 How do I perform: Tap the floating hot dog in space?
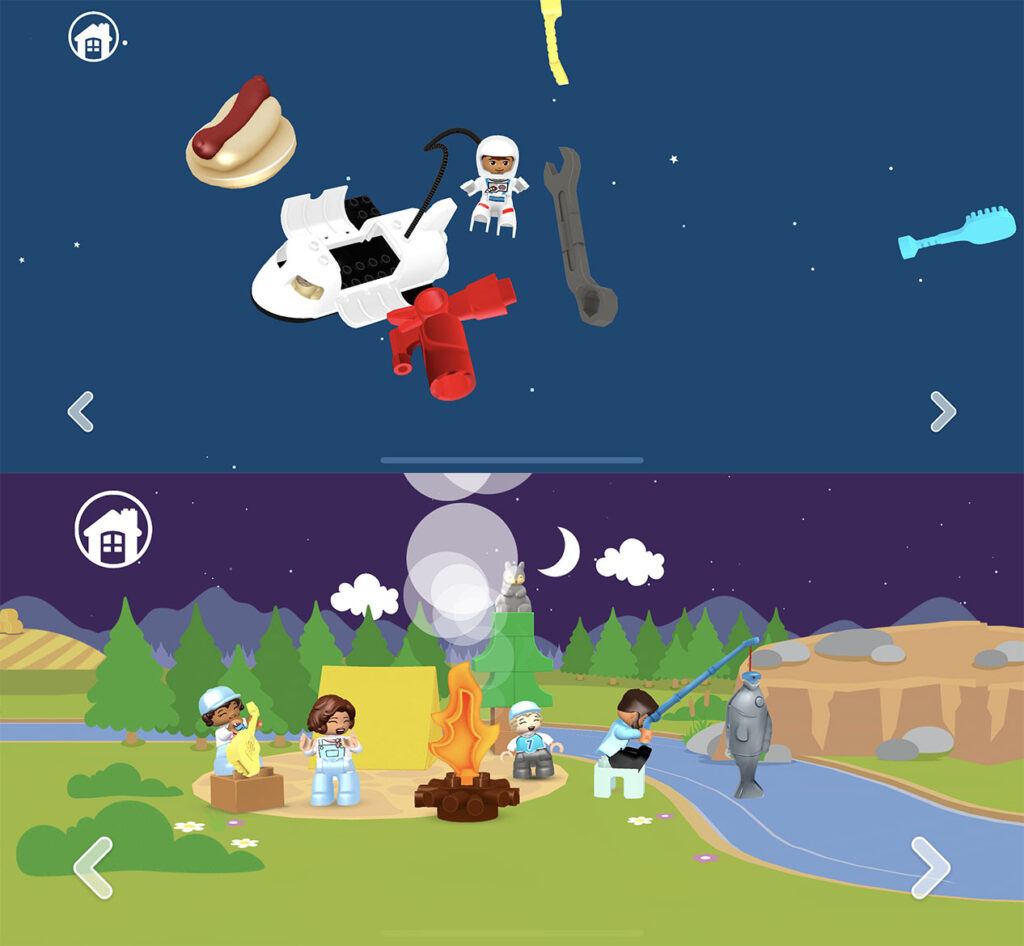coord(240,134)
